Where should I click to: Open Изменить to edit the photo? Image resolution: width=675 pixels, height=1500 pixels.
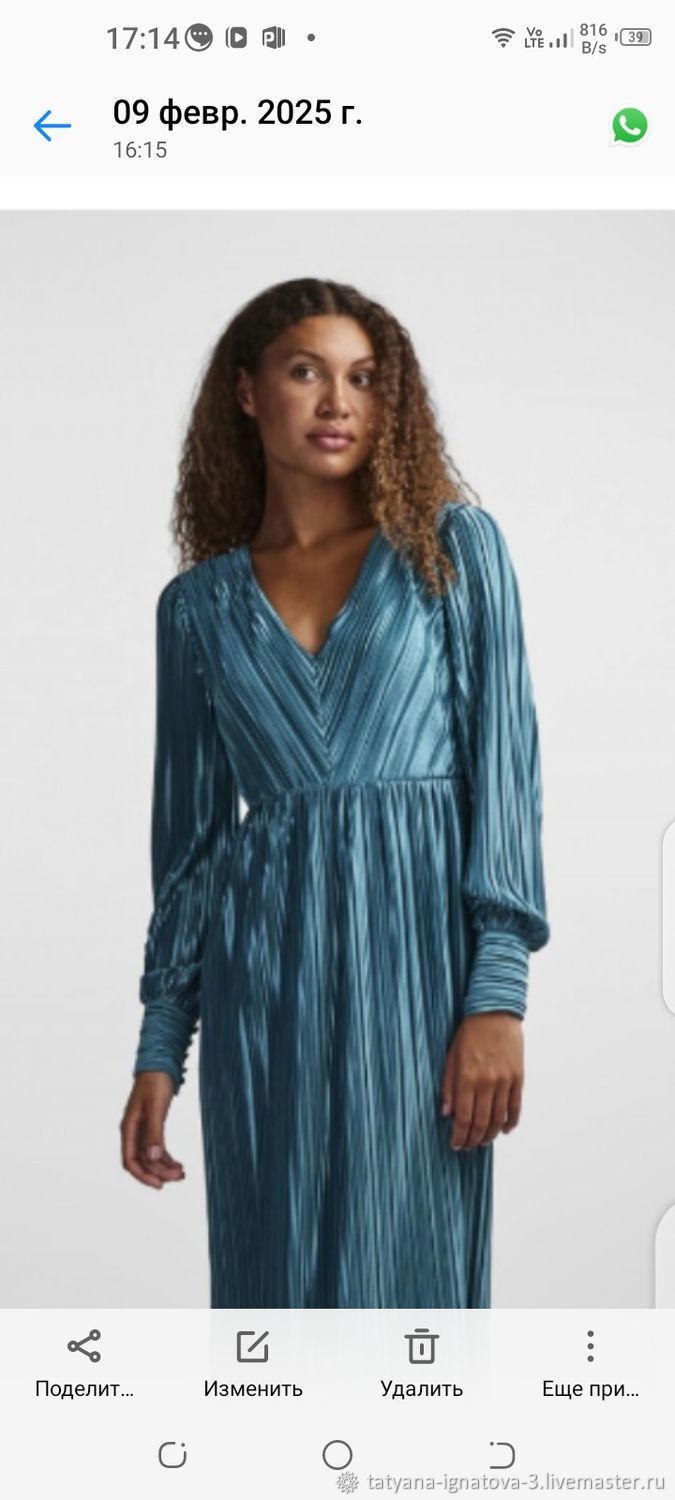tap(253, 1364)
